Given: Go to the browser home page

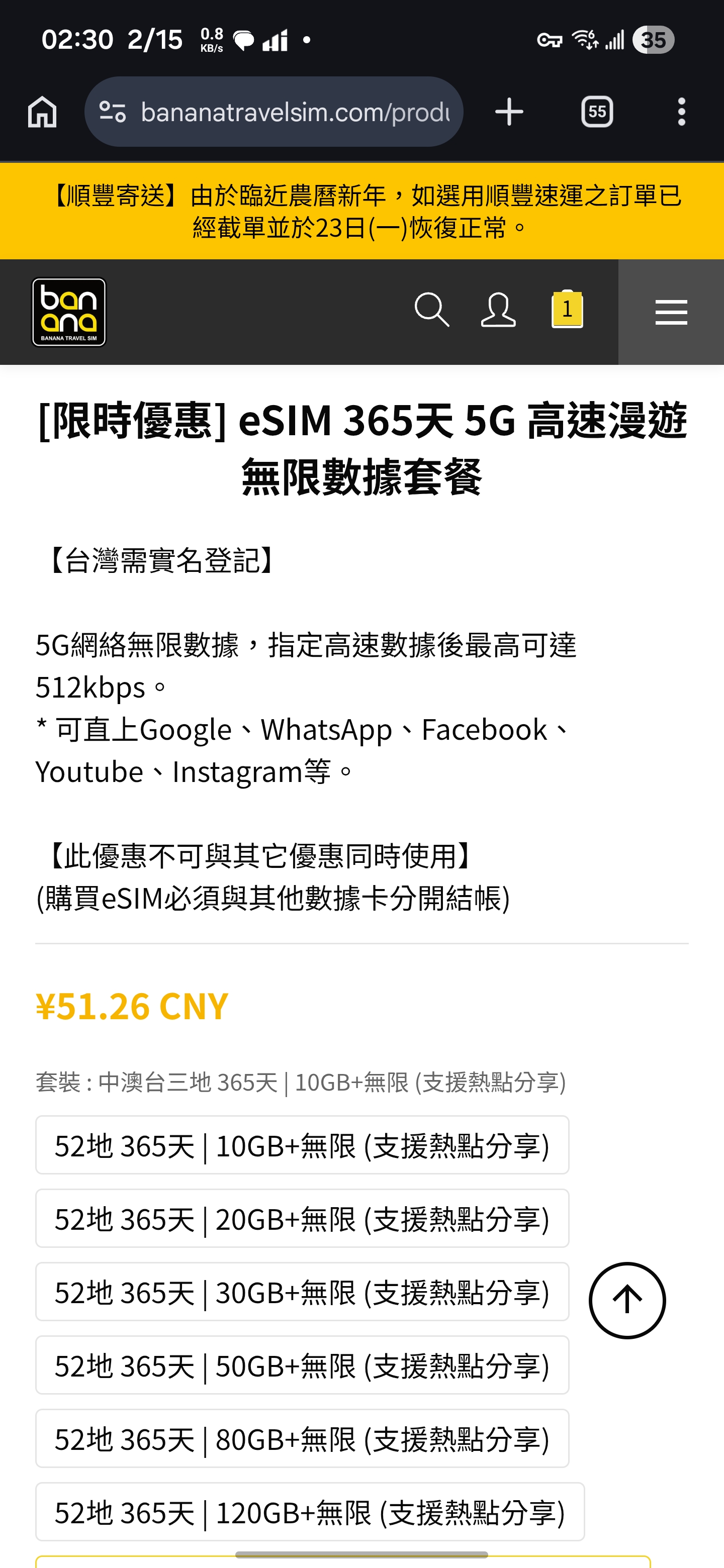Looking at the screenshot, I should point(42,112).
